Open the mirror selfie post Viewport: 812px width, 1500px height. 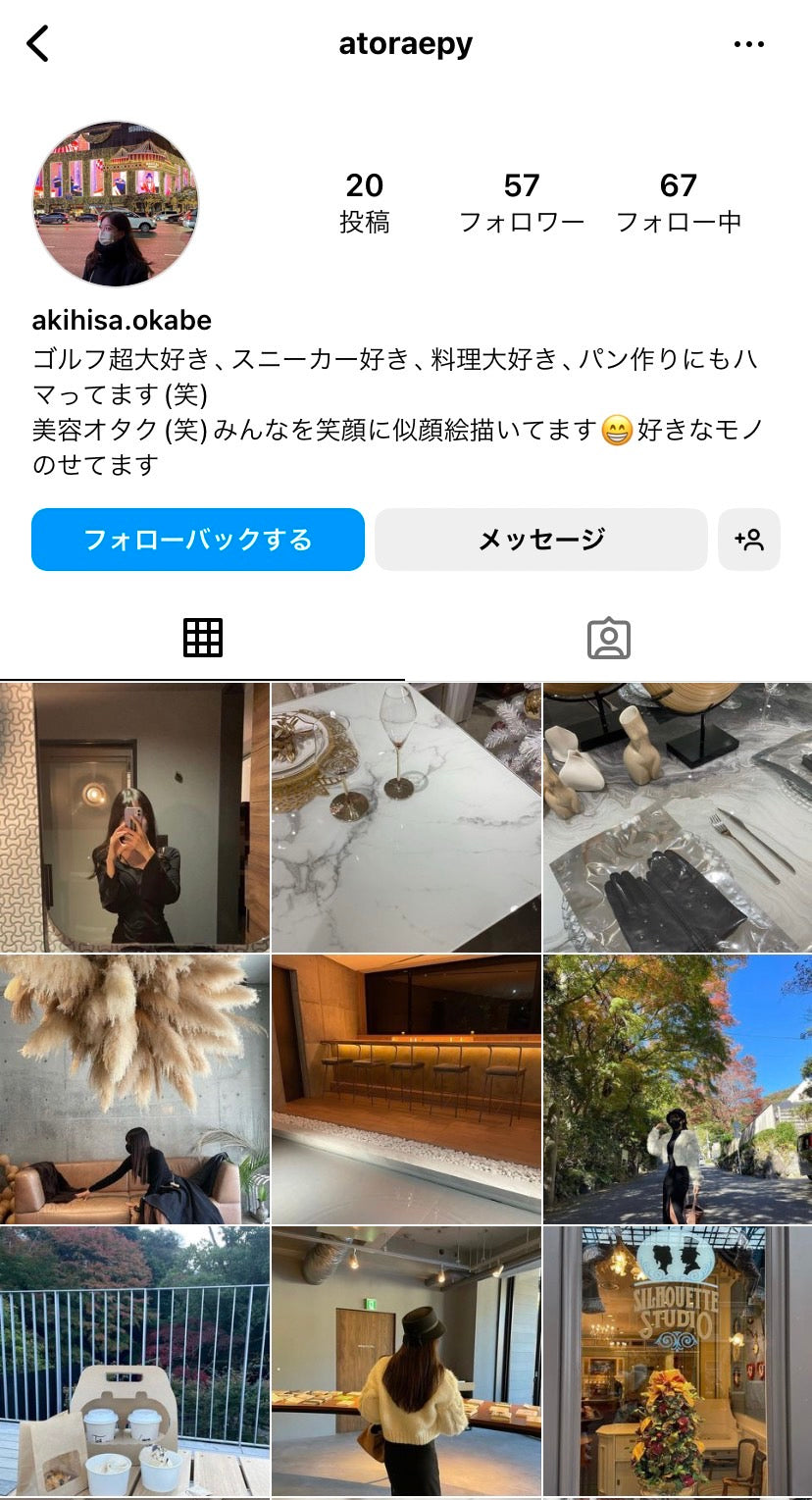[x=134, y=817]
